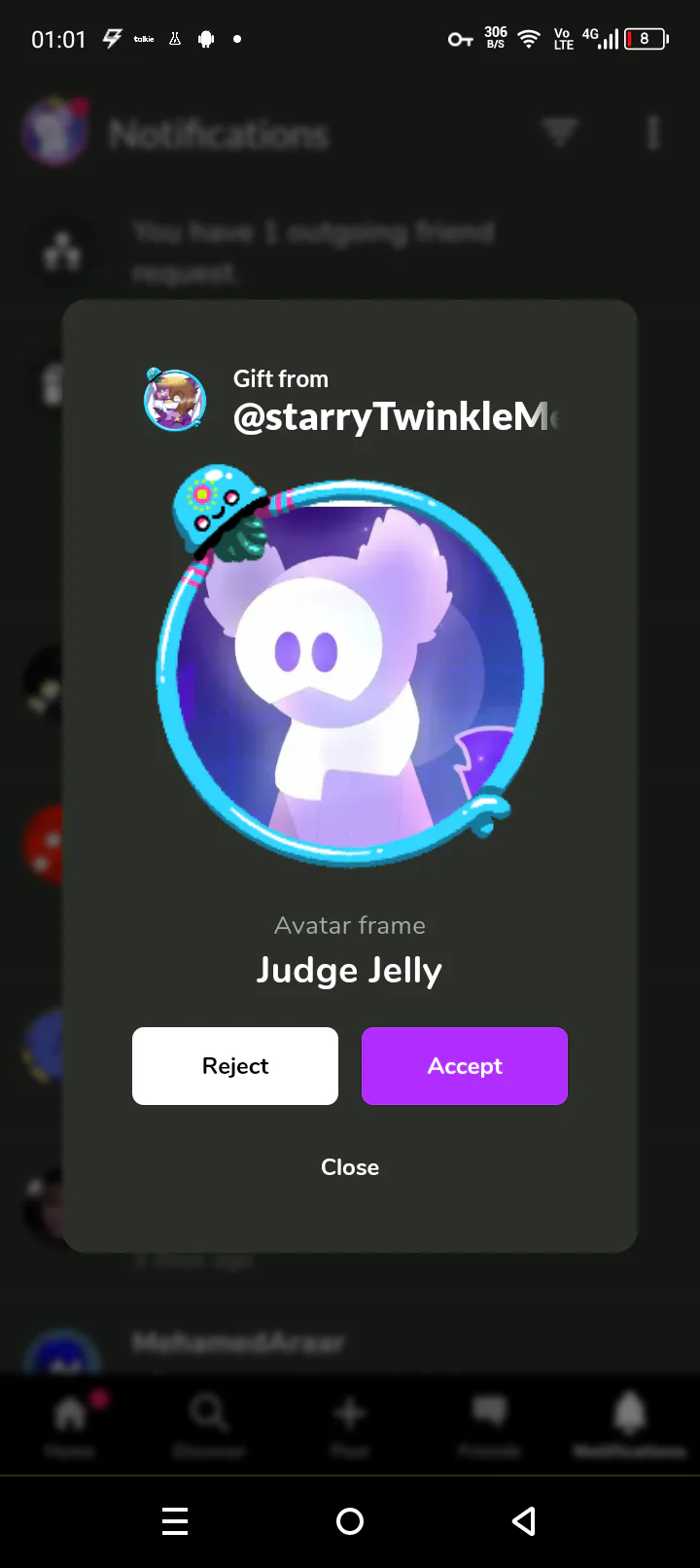
Task: Accept the Judge Jelly avatar frame gift
Action: (464, 1066)
